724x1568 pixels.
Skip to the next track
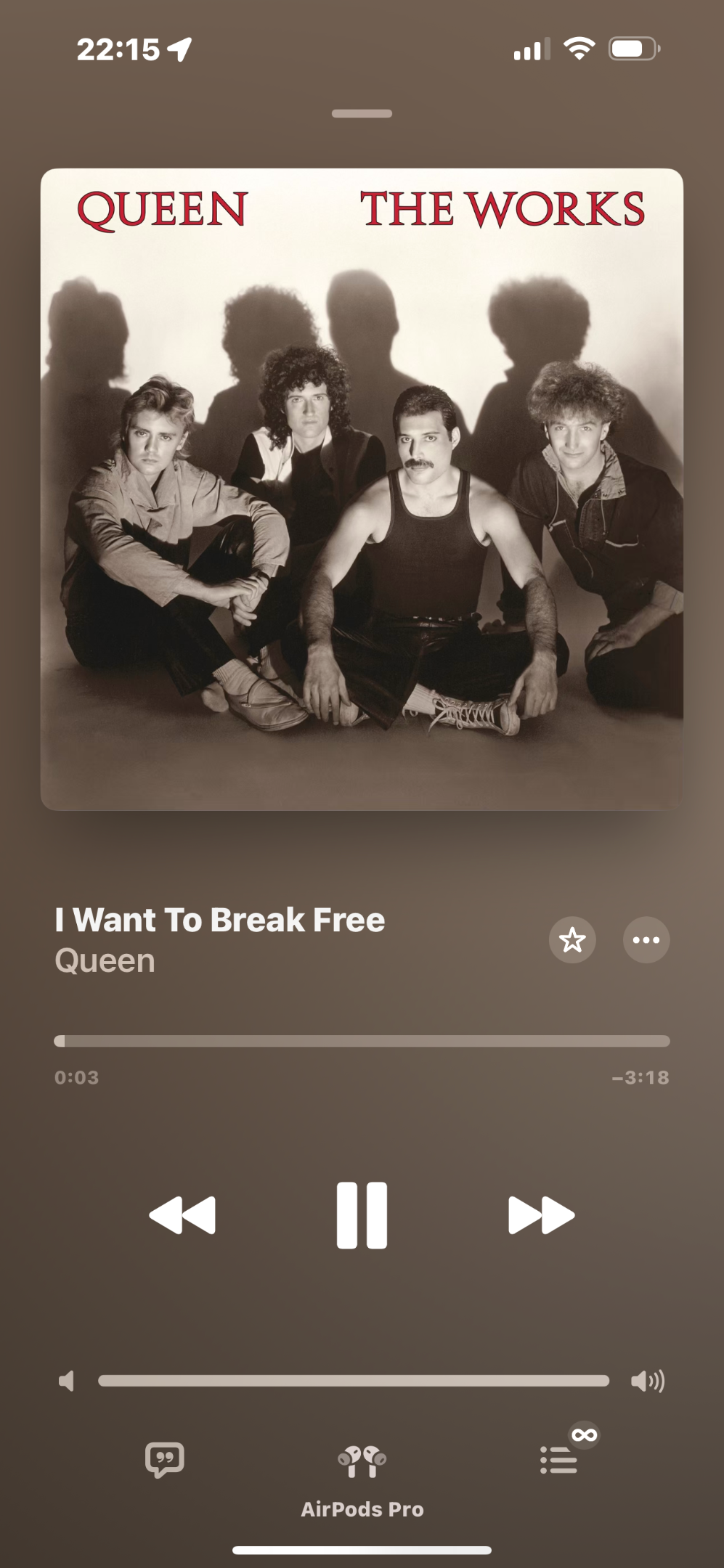542,1215
